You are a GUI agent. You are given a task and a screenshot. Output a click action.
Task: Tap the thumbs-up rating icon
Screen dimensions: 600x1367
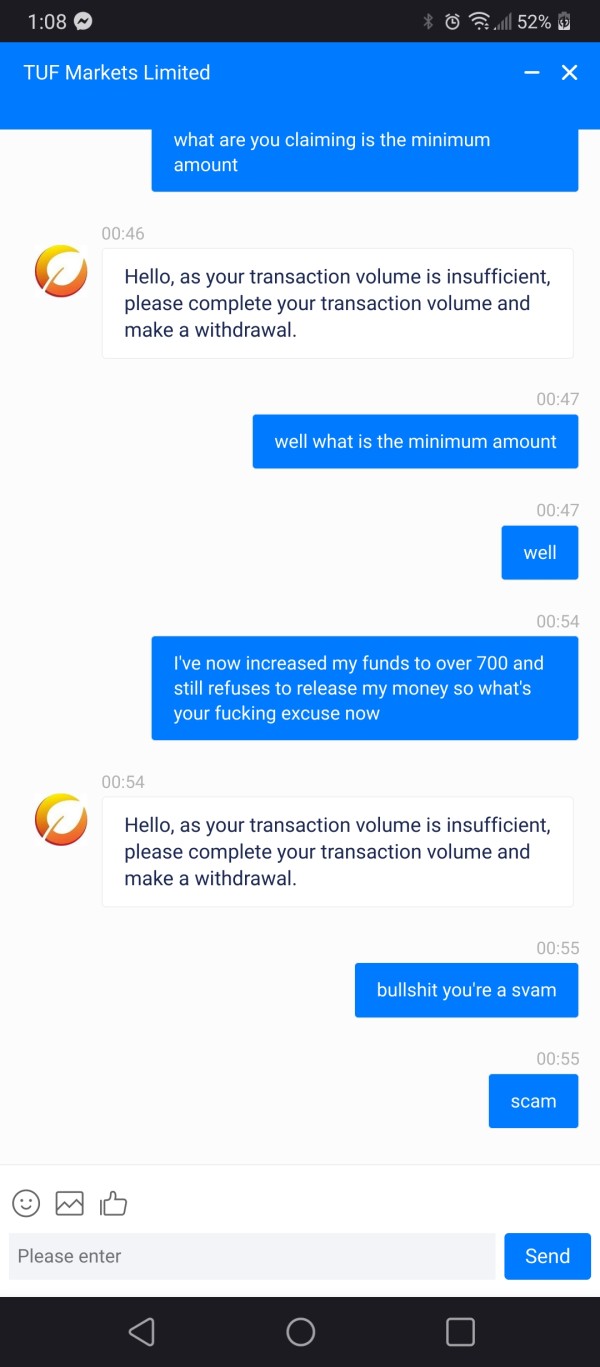point(113,1203)
